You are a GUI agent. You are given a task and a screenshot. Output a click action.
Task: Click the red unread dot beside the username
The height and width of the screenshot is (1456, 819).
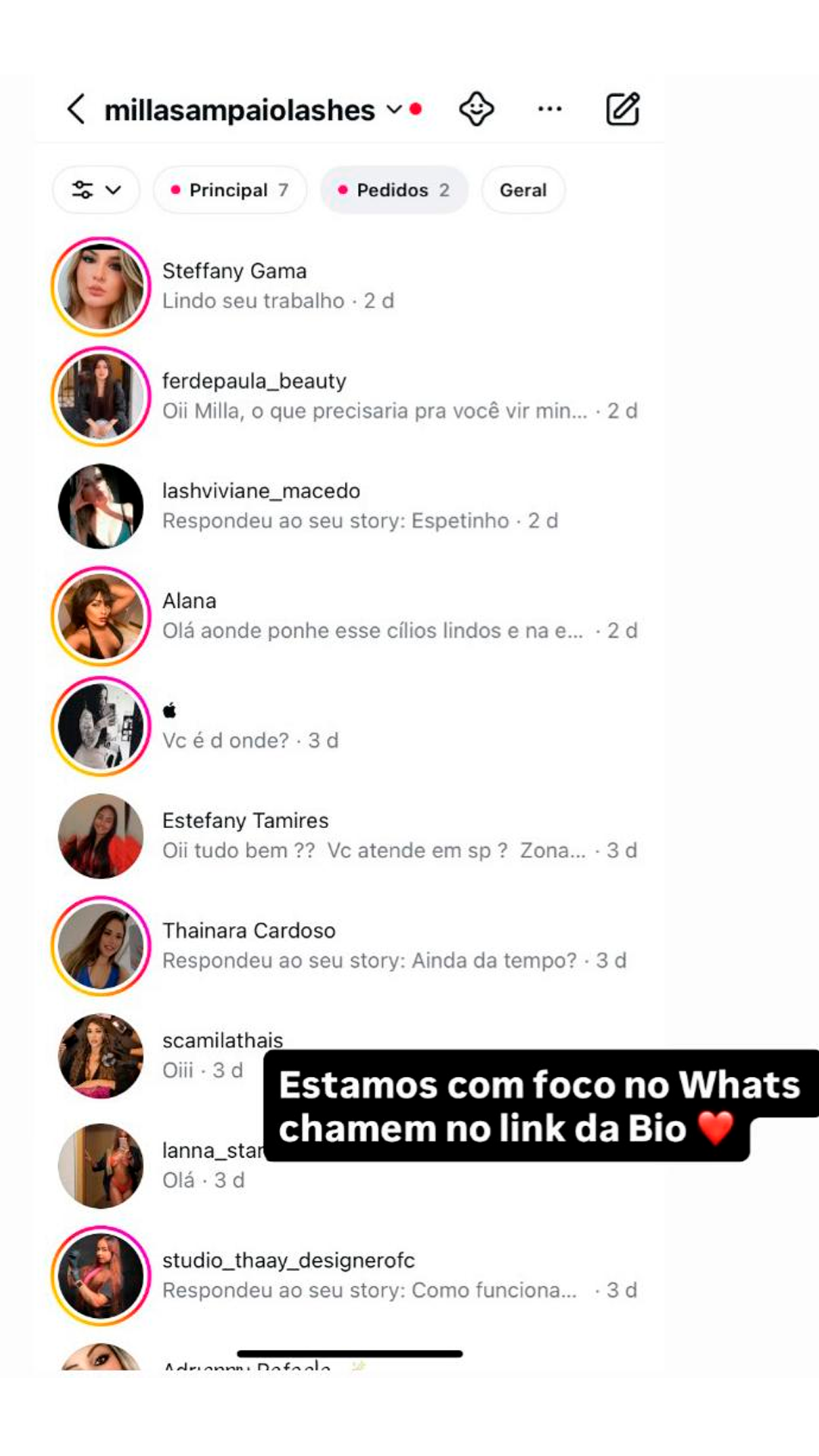click(x=415, y=109)
